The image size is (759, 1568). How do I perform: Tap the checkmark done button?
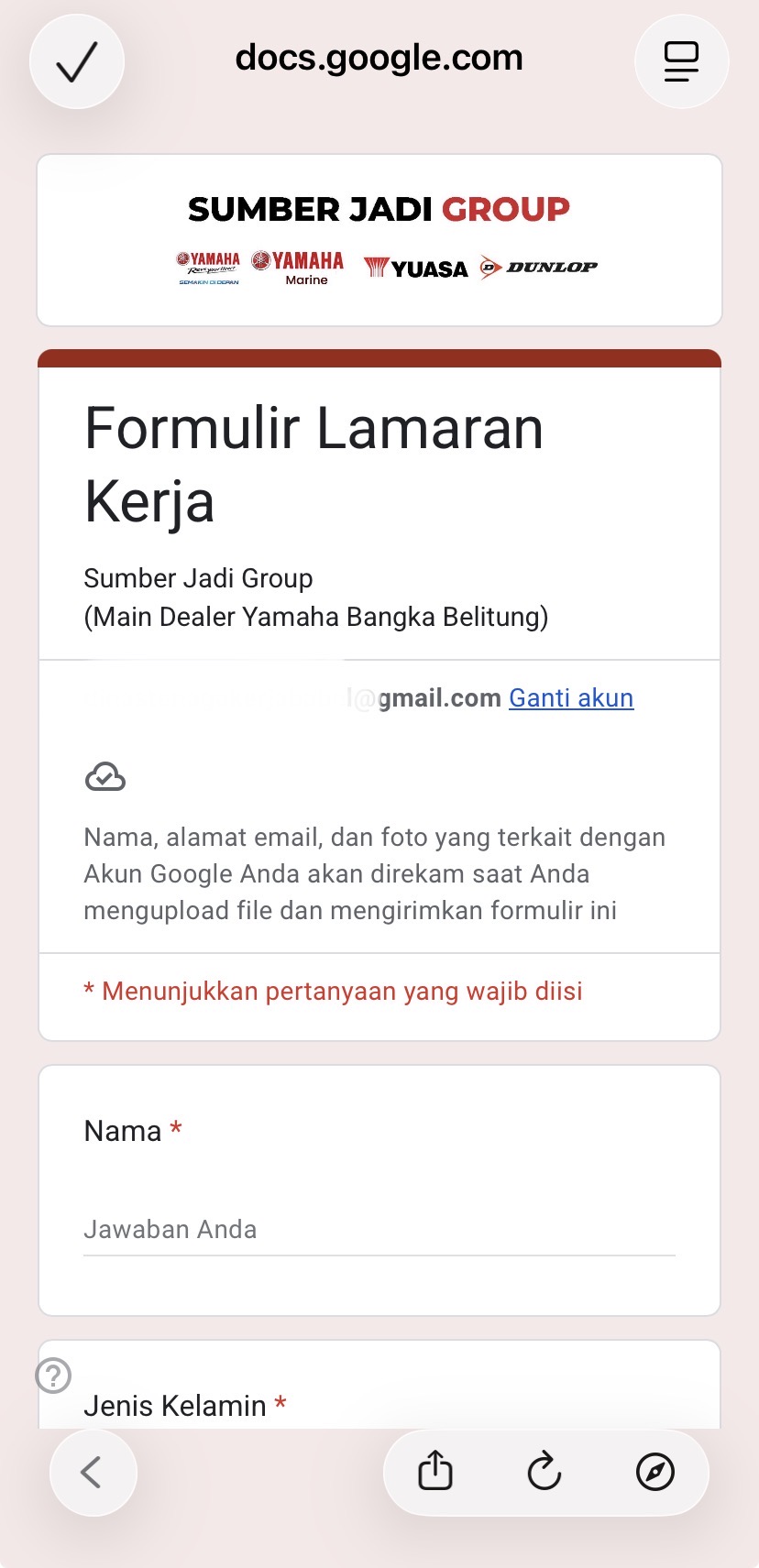(77, 62)
